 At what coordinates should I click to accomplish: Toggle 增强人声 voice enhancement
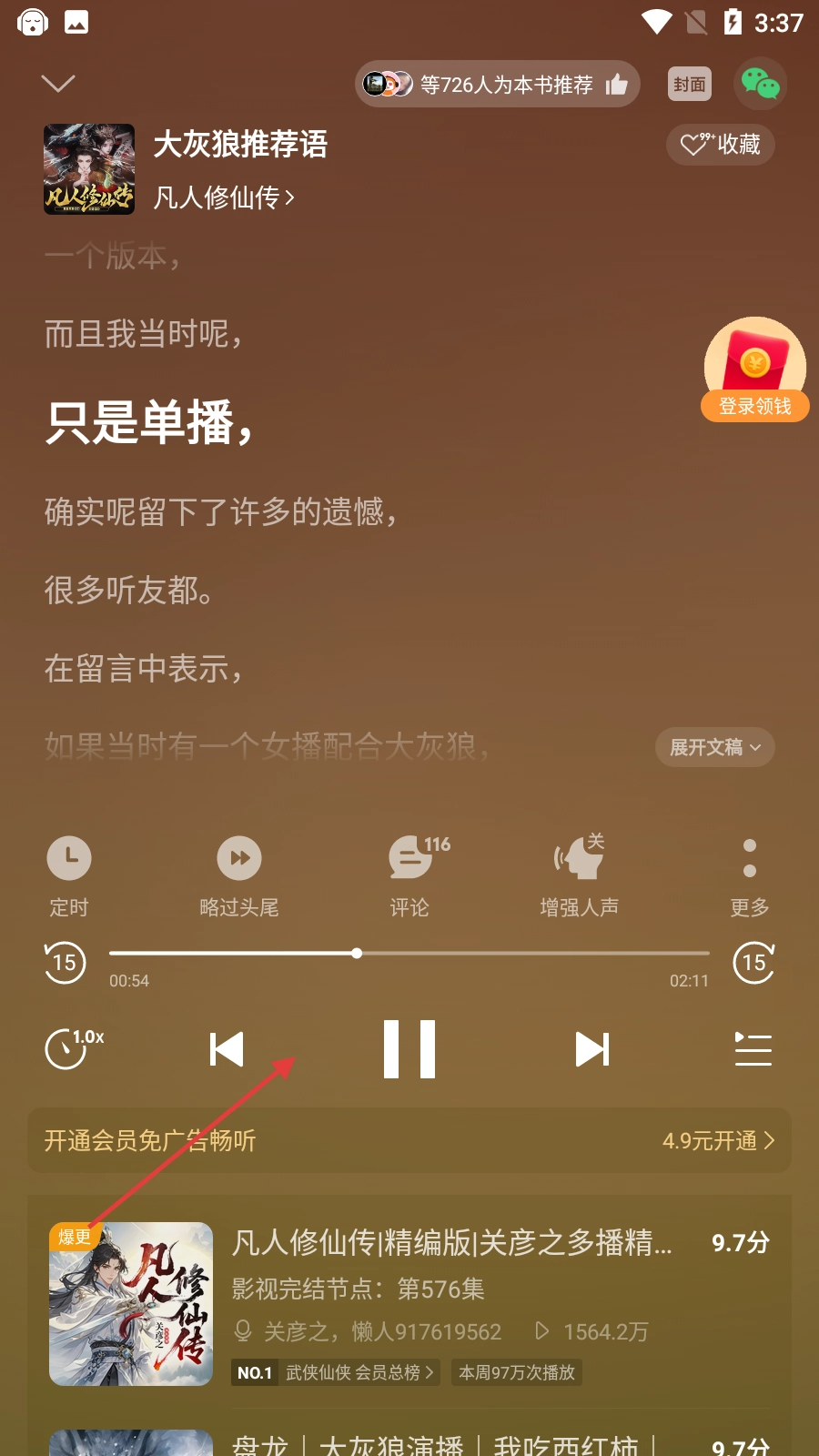point(580,873)
